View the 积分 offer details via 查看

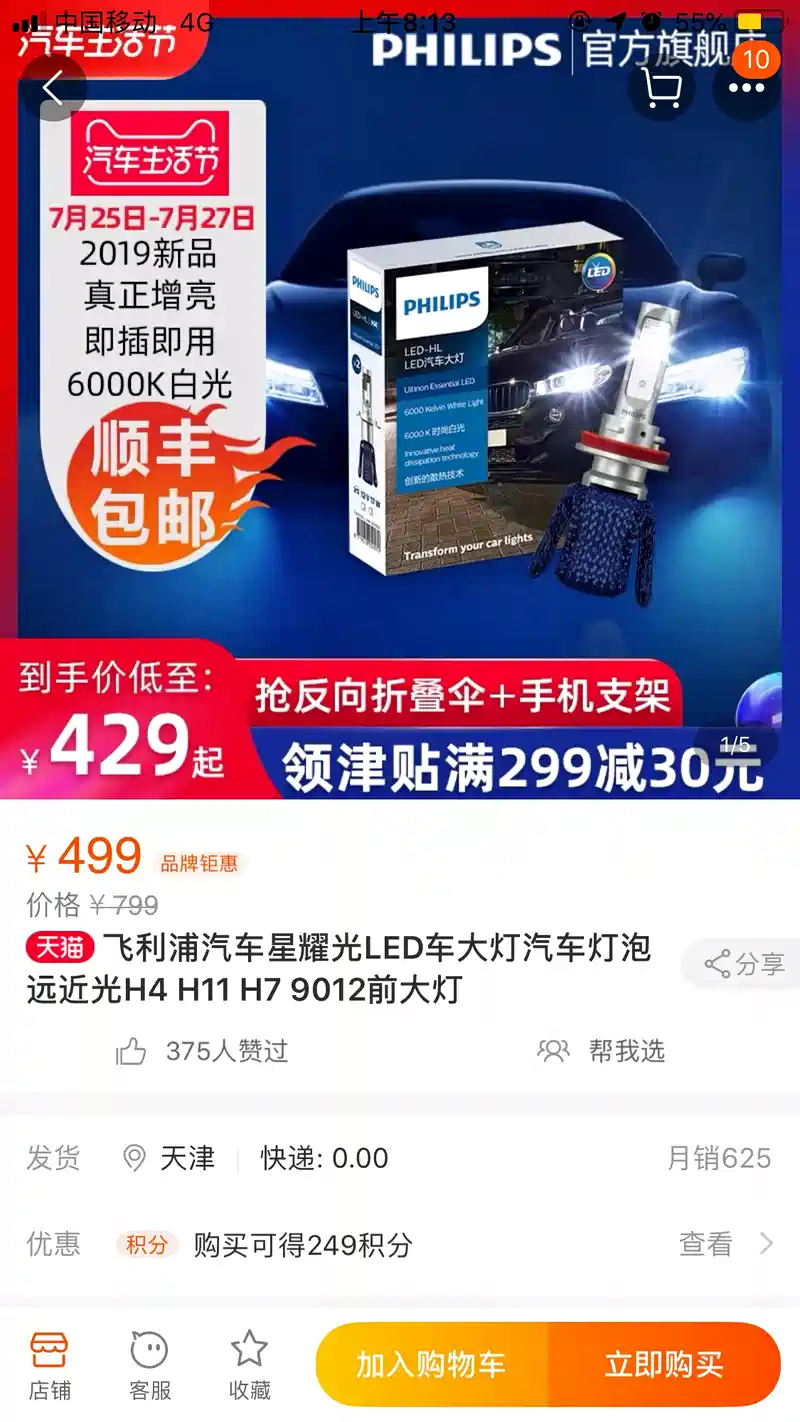(x=725, y=1244)
